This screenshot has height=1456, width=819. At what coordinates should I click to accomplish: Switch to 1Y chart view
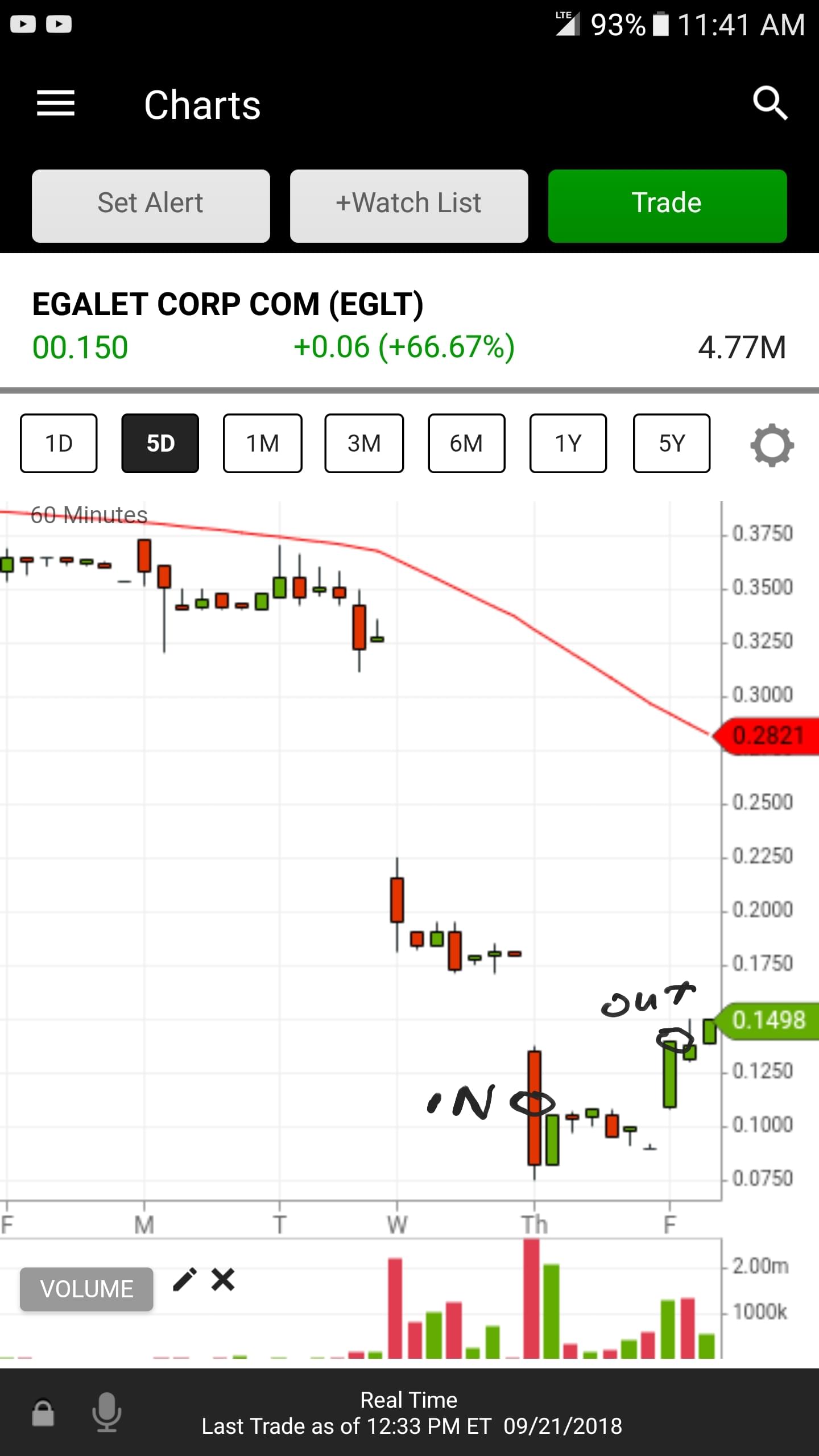pyautogui.click(x=568, y=443)
